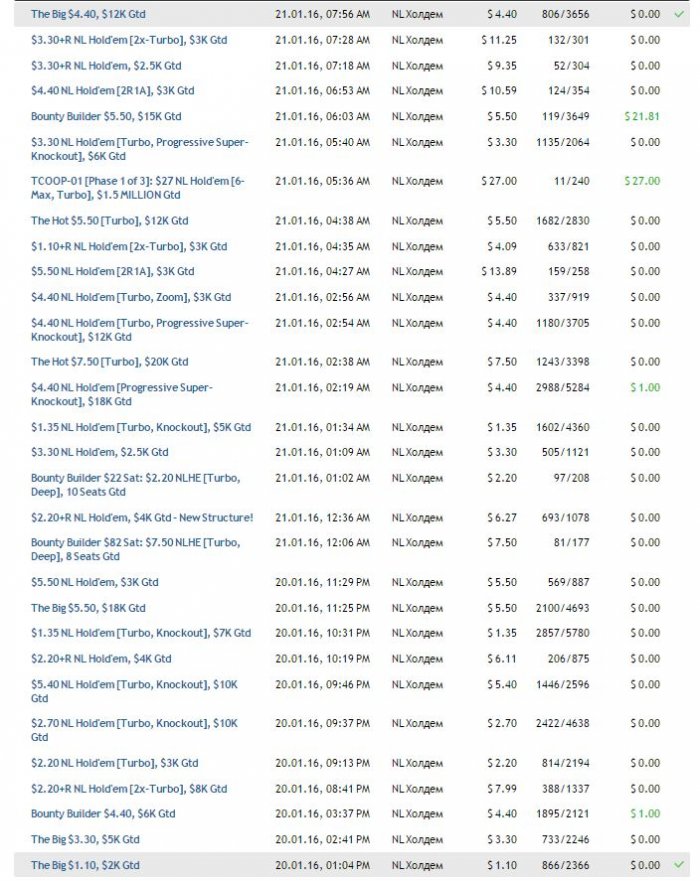Open The Big $4.40, $12K Gtd tournament
The image size is (700, 881).
click(88, 15)
